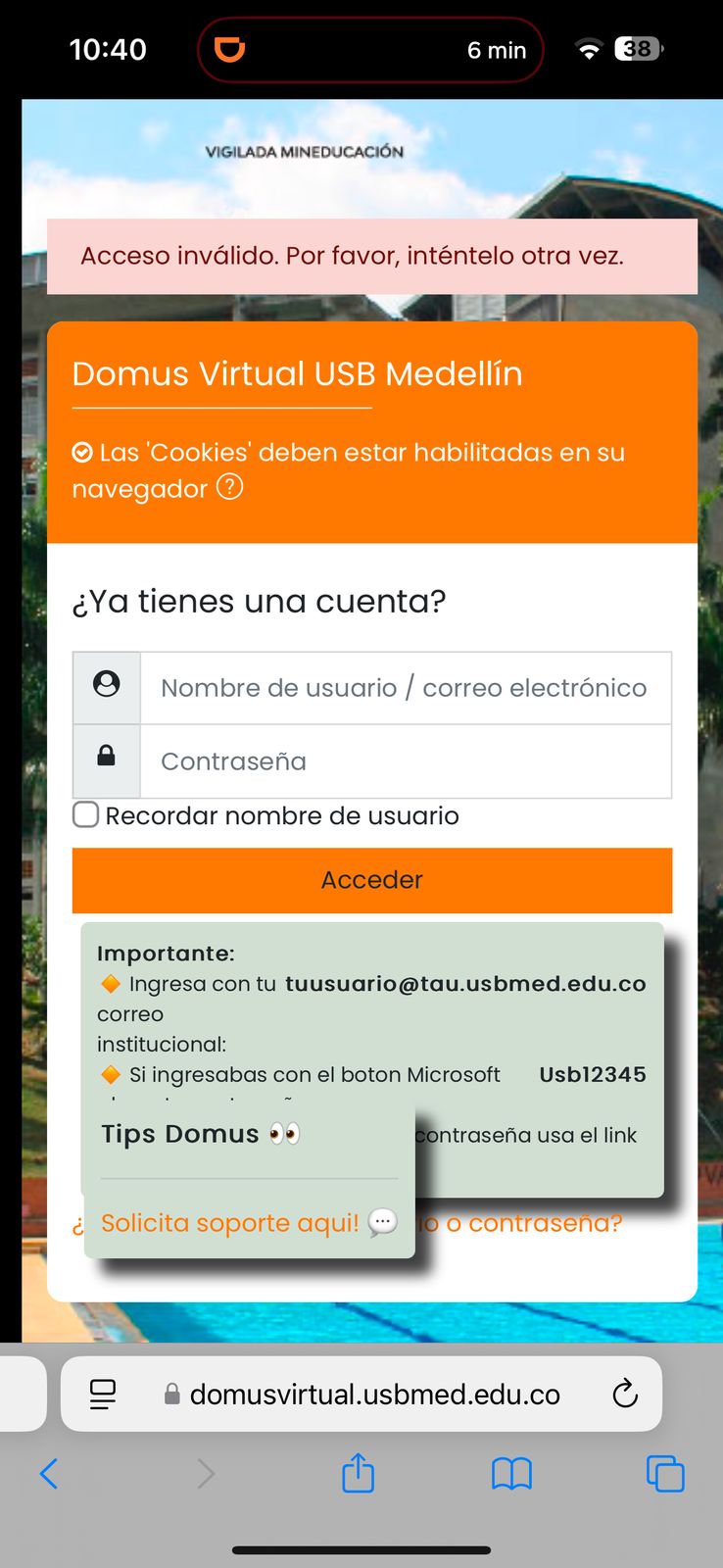Check Recordar nombre de usuario
This screenshot has height=1568, width=723.
(x=86, y=814)
